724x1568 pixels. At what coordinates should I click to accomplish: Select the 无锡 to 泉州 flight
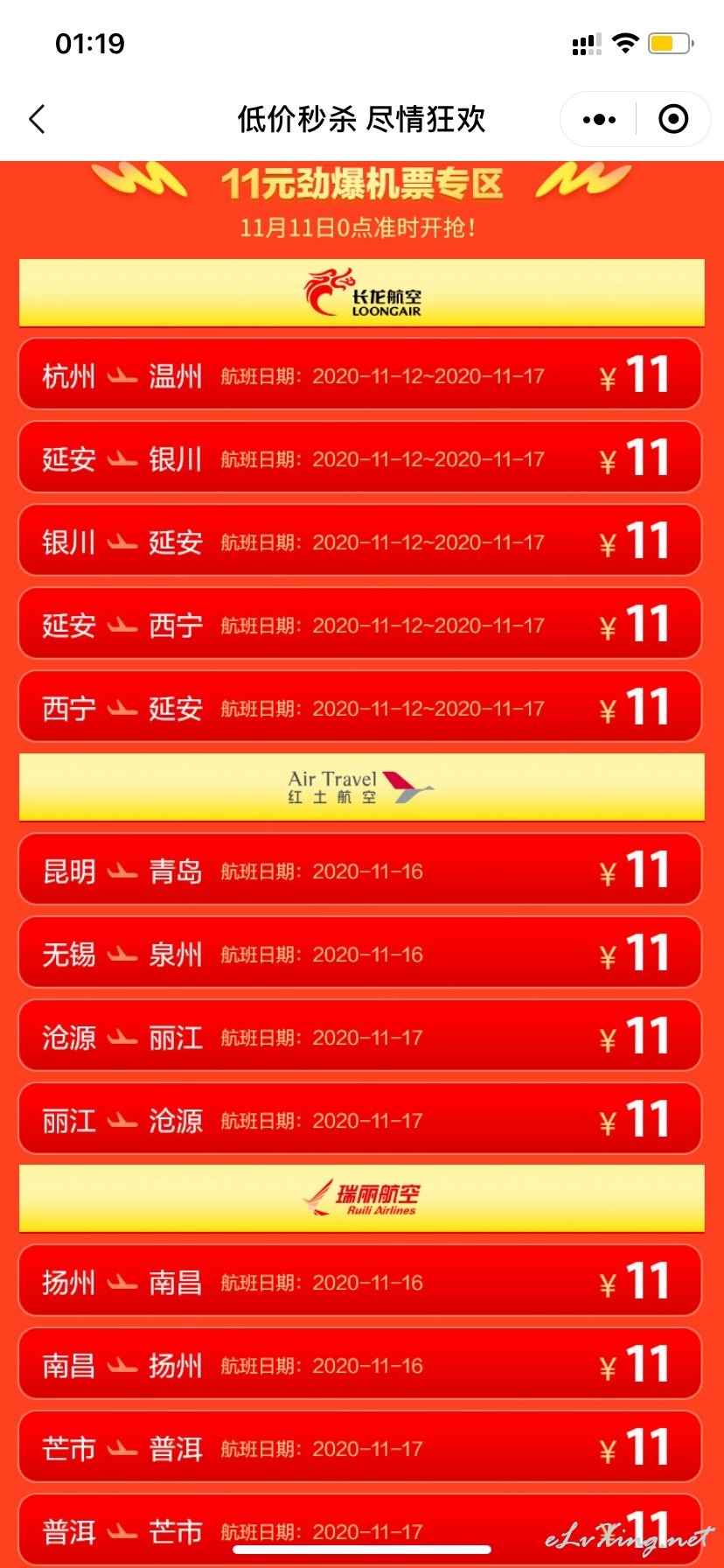(360, 953)
